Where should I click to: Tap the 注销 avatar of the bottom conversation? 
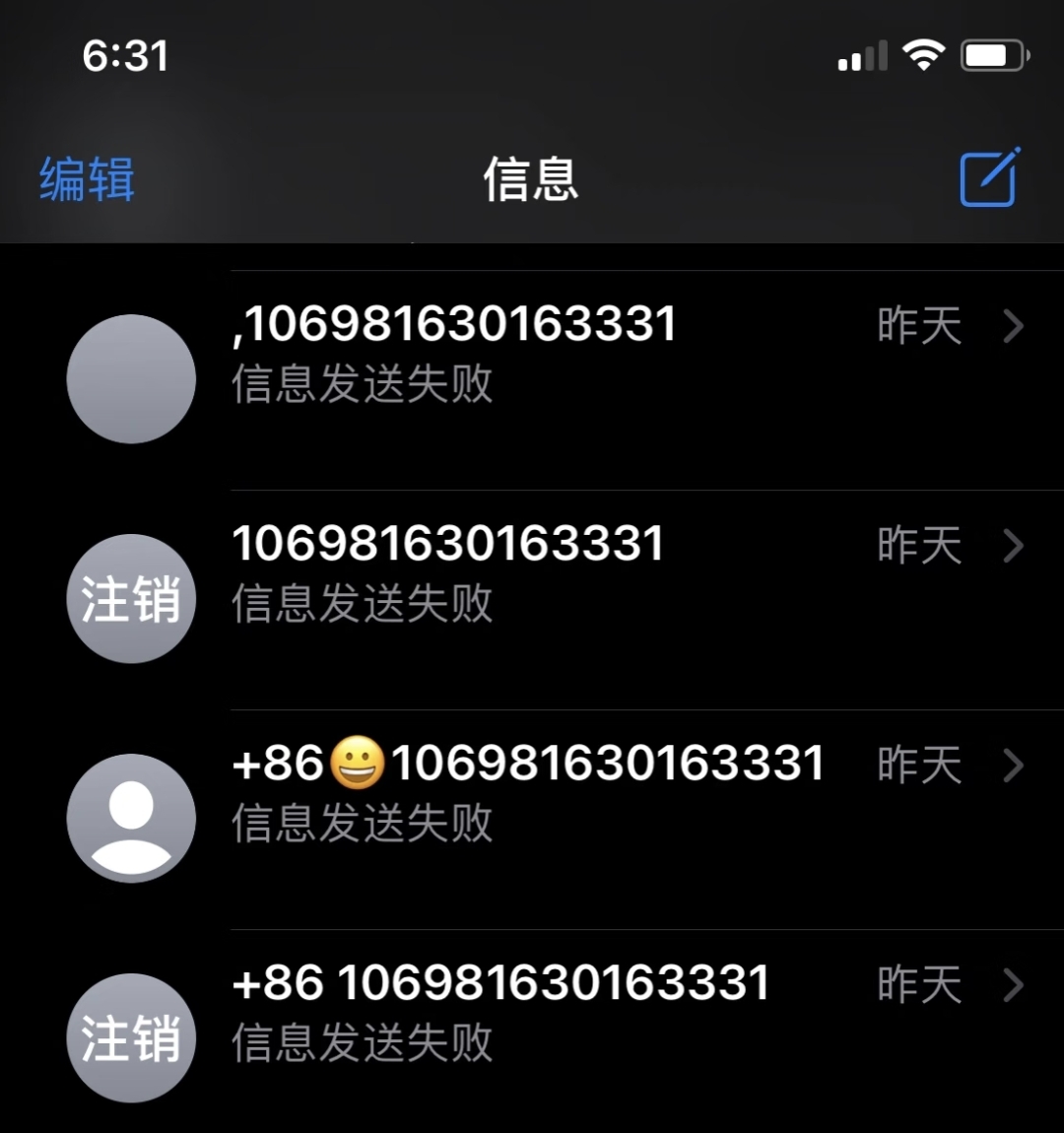coord(130,1036)
